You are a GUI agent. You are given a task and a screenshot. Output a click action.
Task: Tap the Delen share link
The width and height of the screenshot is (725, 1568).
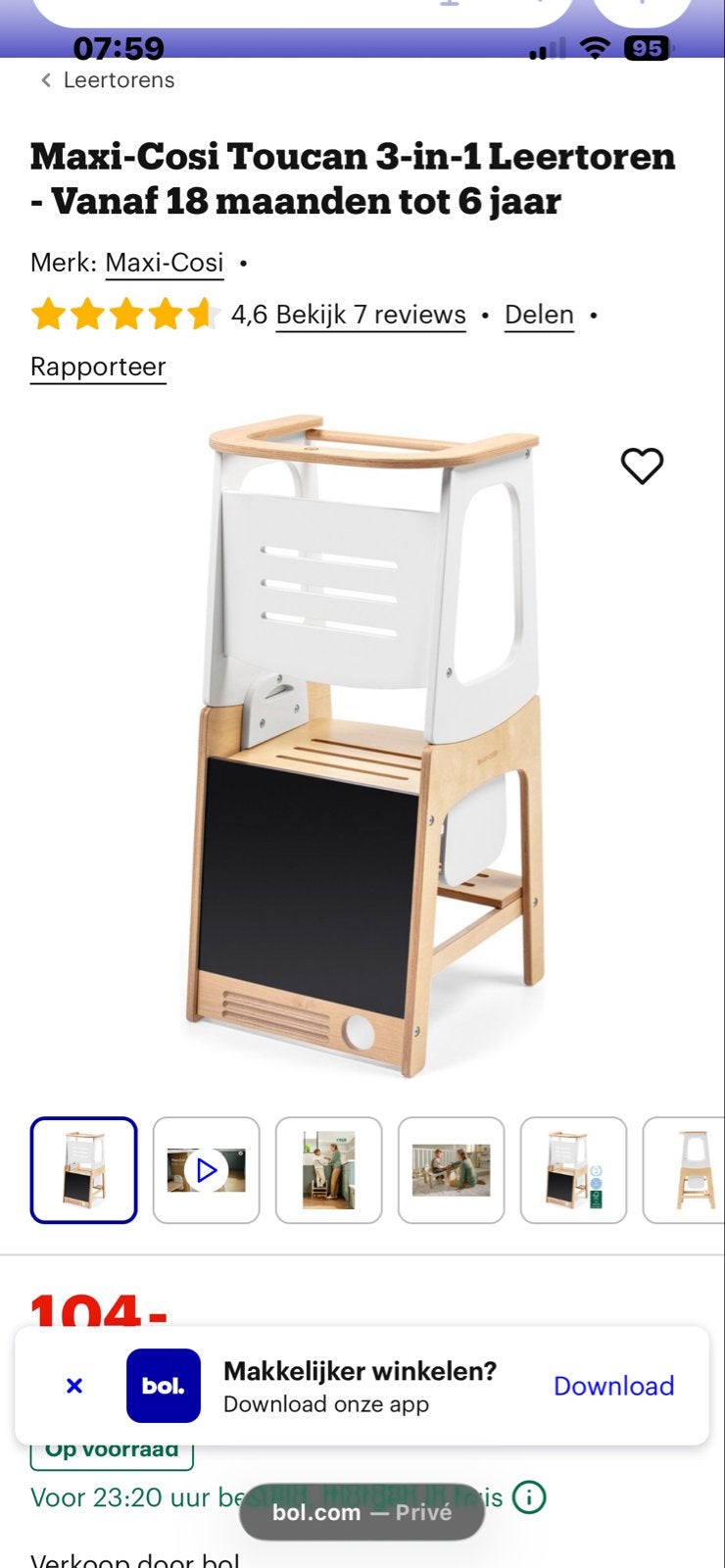pyautogui.click(x=539, y=315)
